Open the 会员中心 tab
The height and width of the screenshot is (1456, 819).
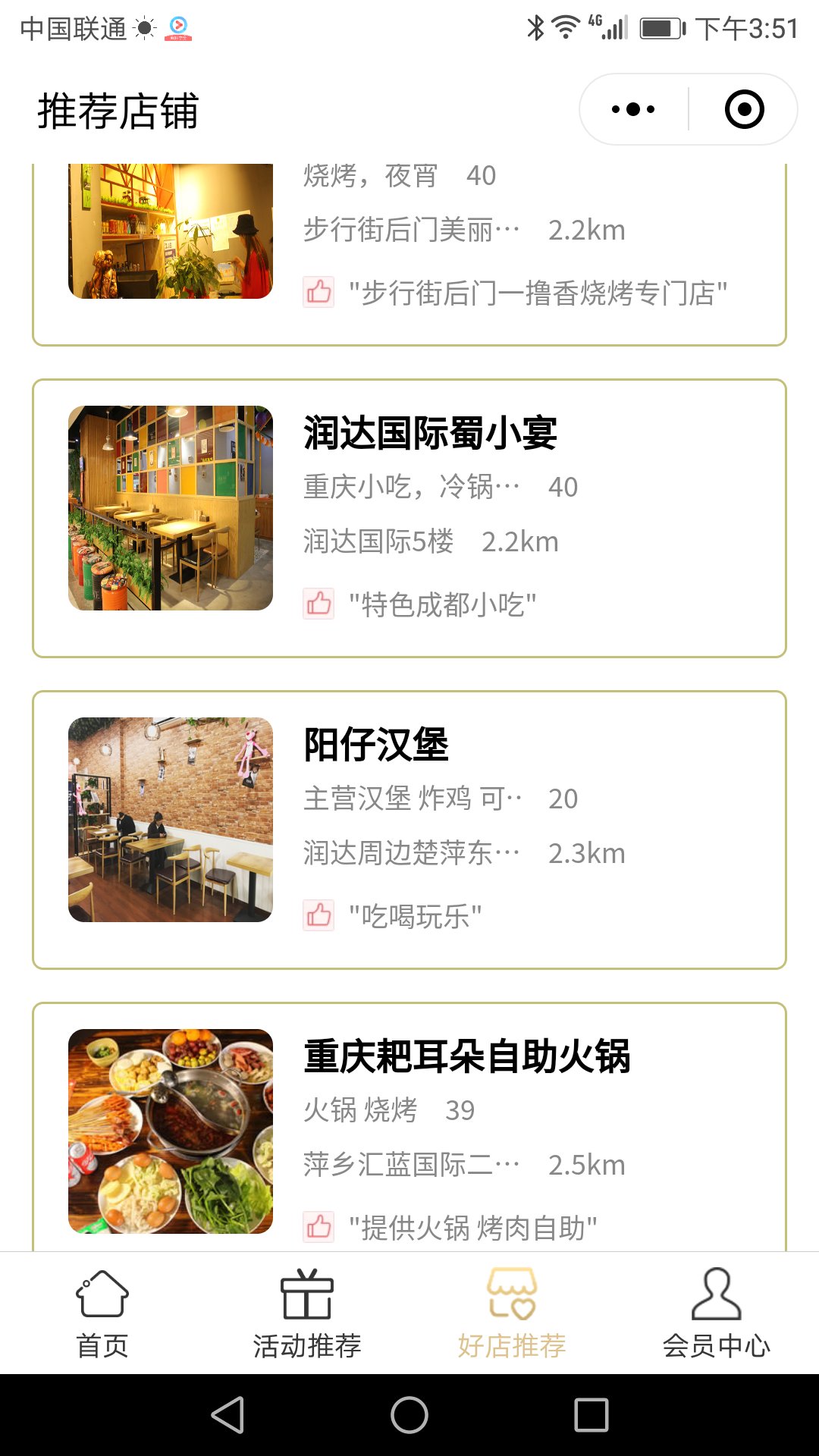point(717,1313)
